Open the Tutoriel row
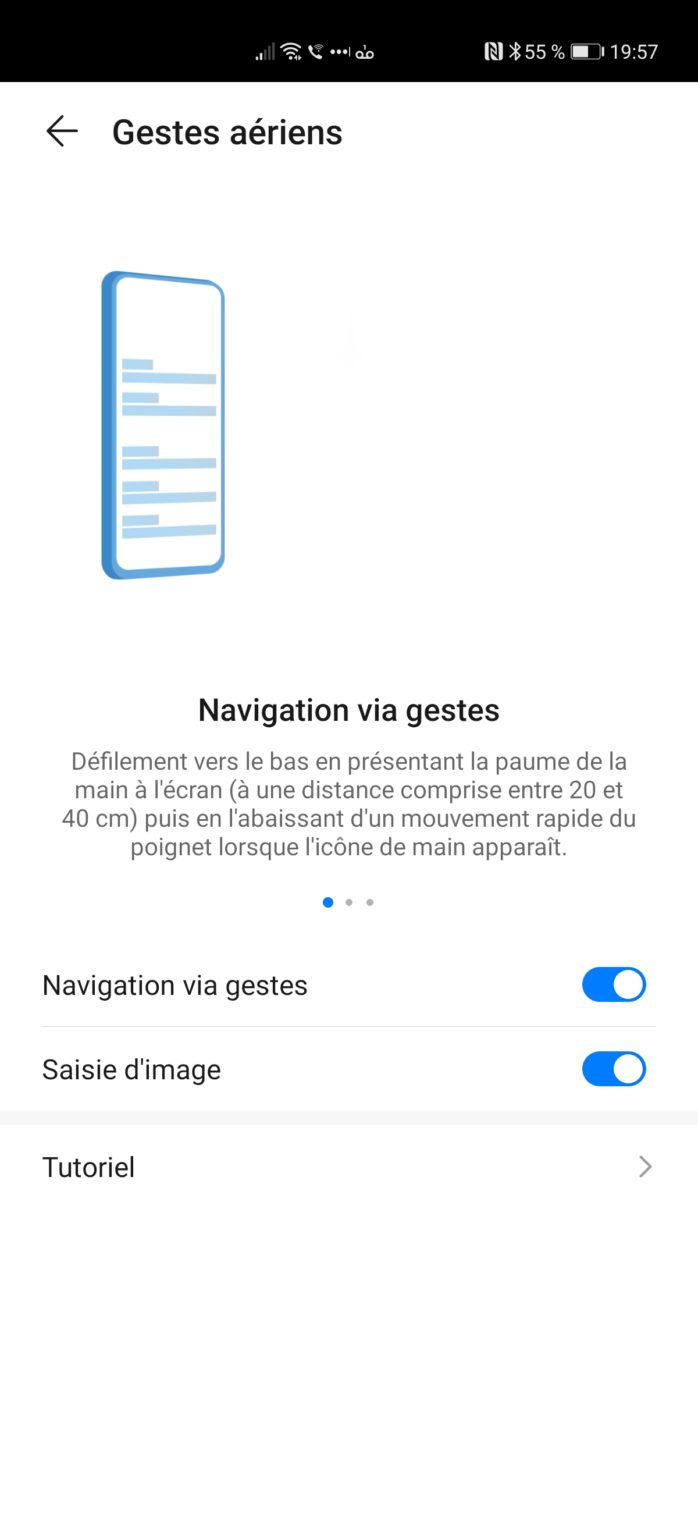698x1536 pixels. [x=348, y=1167]
